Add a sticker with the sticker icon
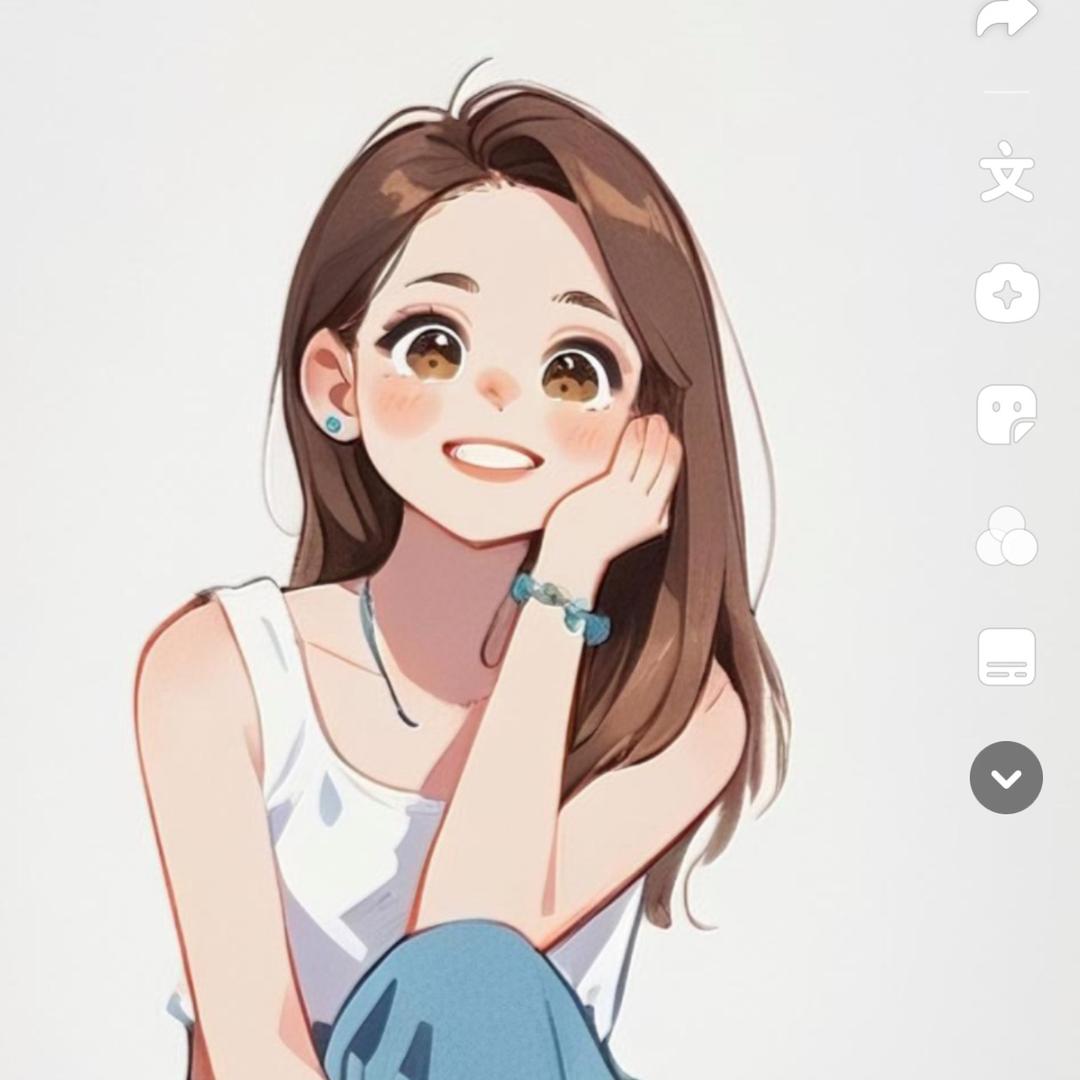 click(x=1006, y=414)
